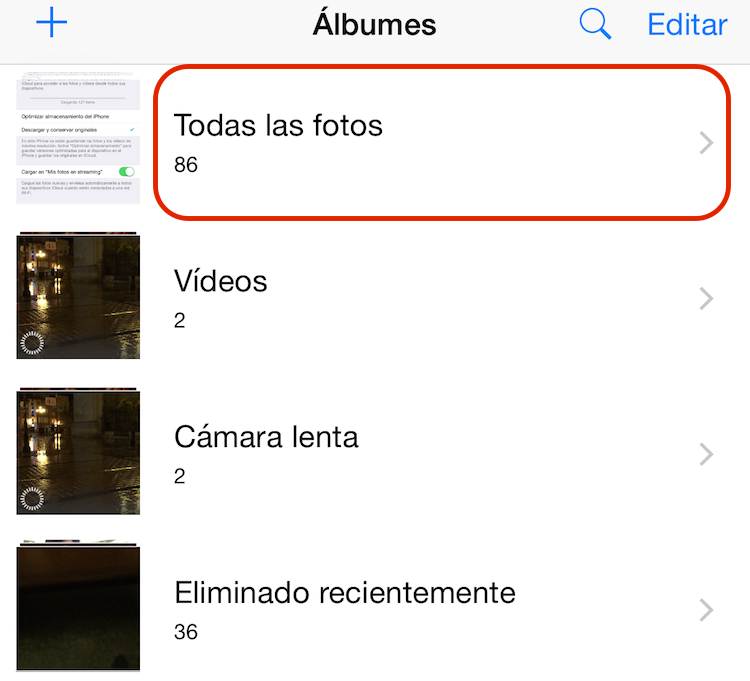Open the Cámara lenta album
This screenshot has height=681, width=750.
coord(440,454)
